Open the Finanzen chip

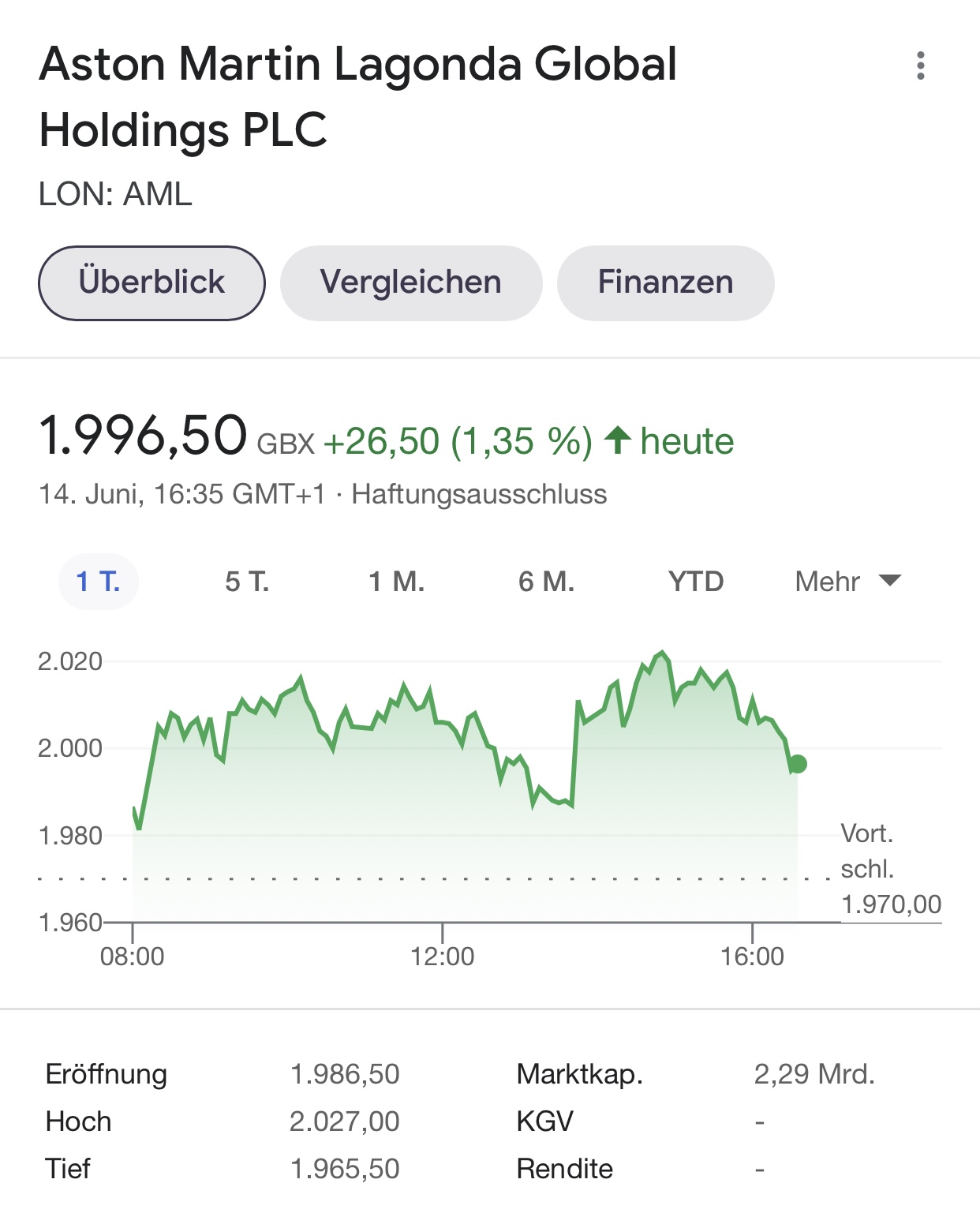665,283
